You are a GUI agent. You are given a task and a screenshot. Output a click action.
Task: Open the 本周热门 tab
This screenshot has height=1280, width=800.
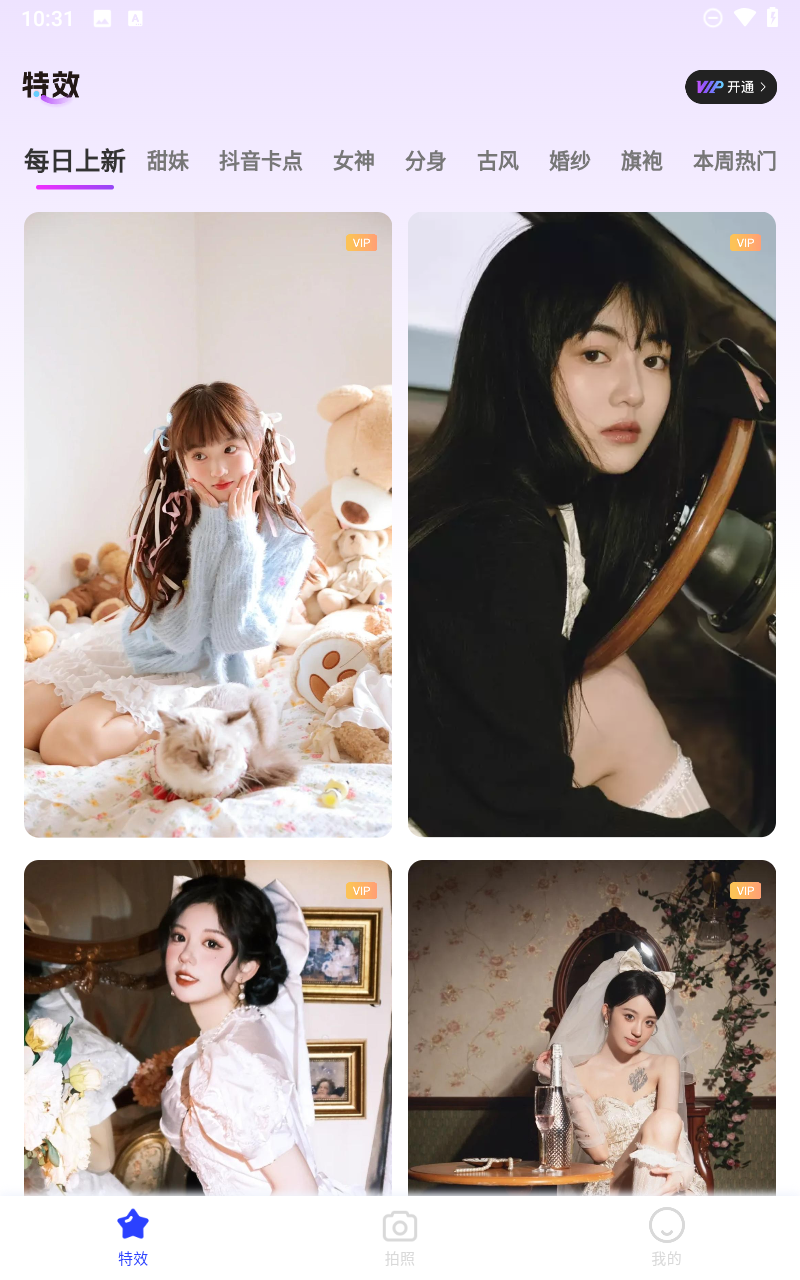[734, 161]
